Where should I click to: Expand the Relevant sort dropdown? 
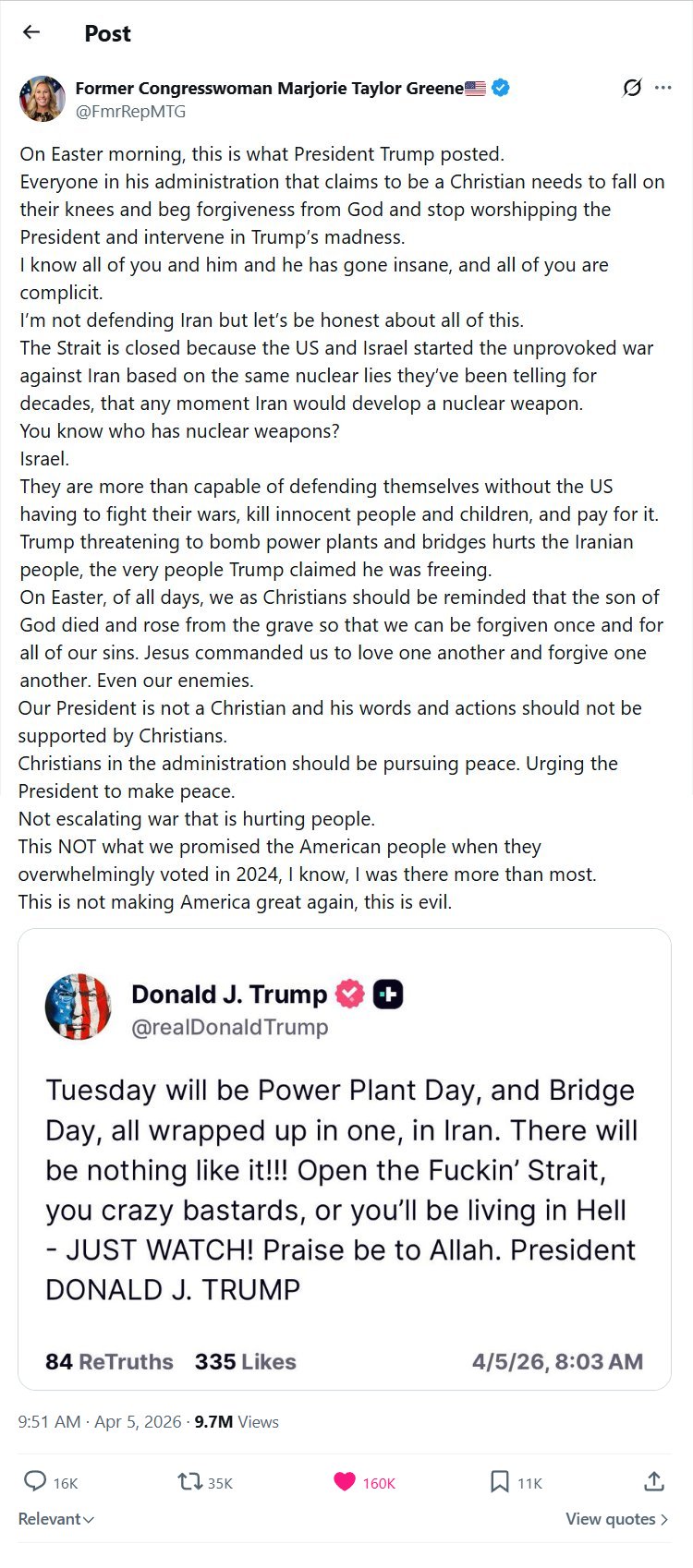pyautogui.click(x=56, y=1519)
